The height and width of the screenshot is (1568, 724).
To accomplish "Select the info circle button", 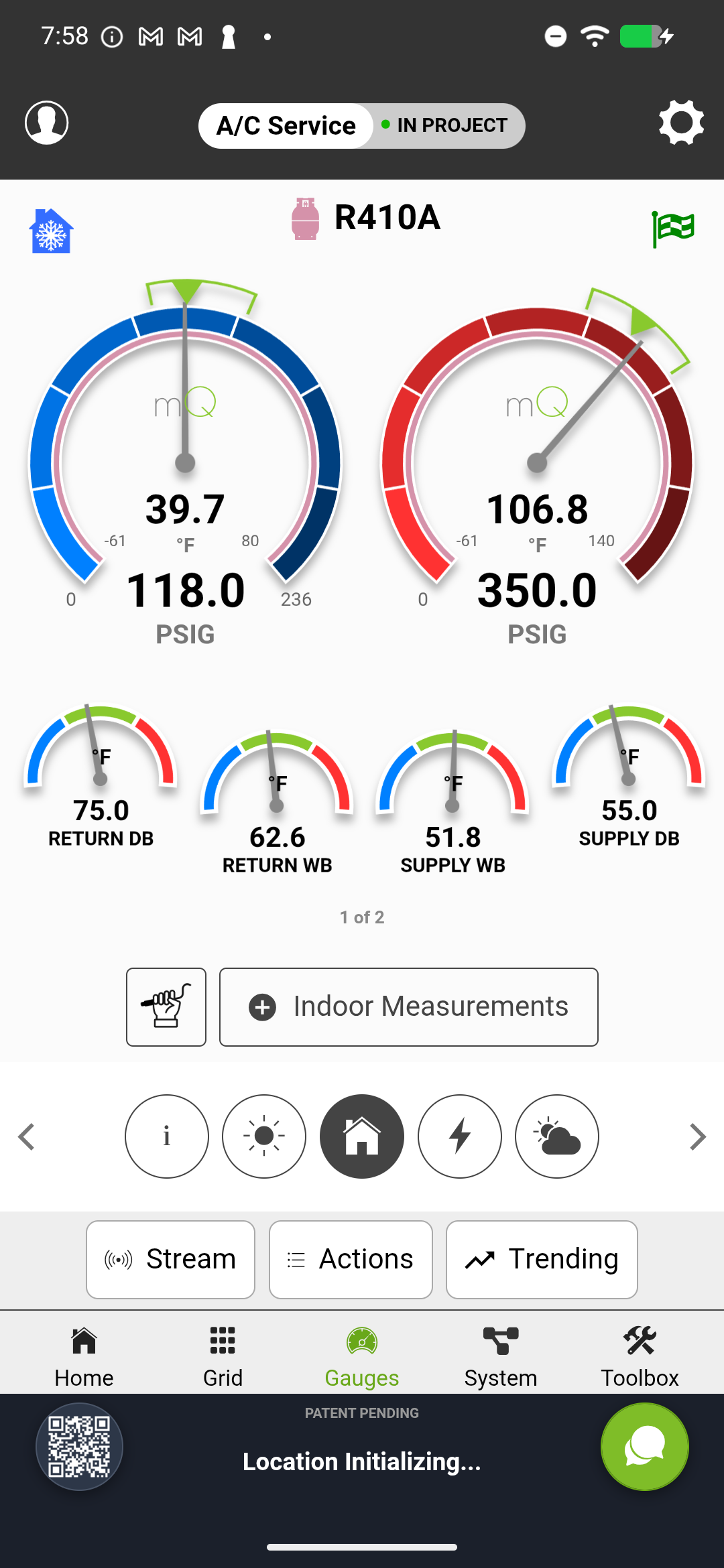I will click(x=167, y=1136).
